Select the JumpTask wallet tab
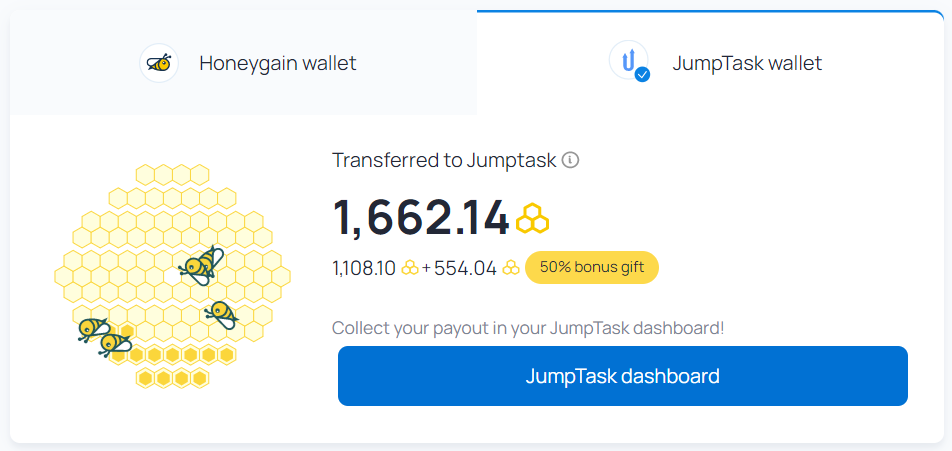The image size is (952, 451). click(710, 63)
